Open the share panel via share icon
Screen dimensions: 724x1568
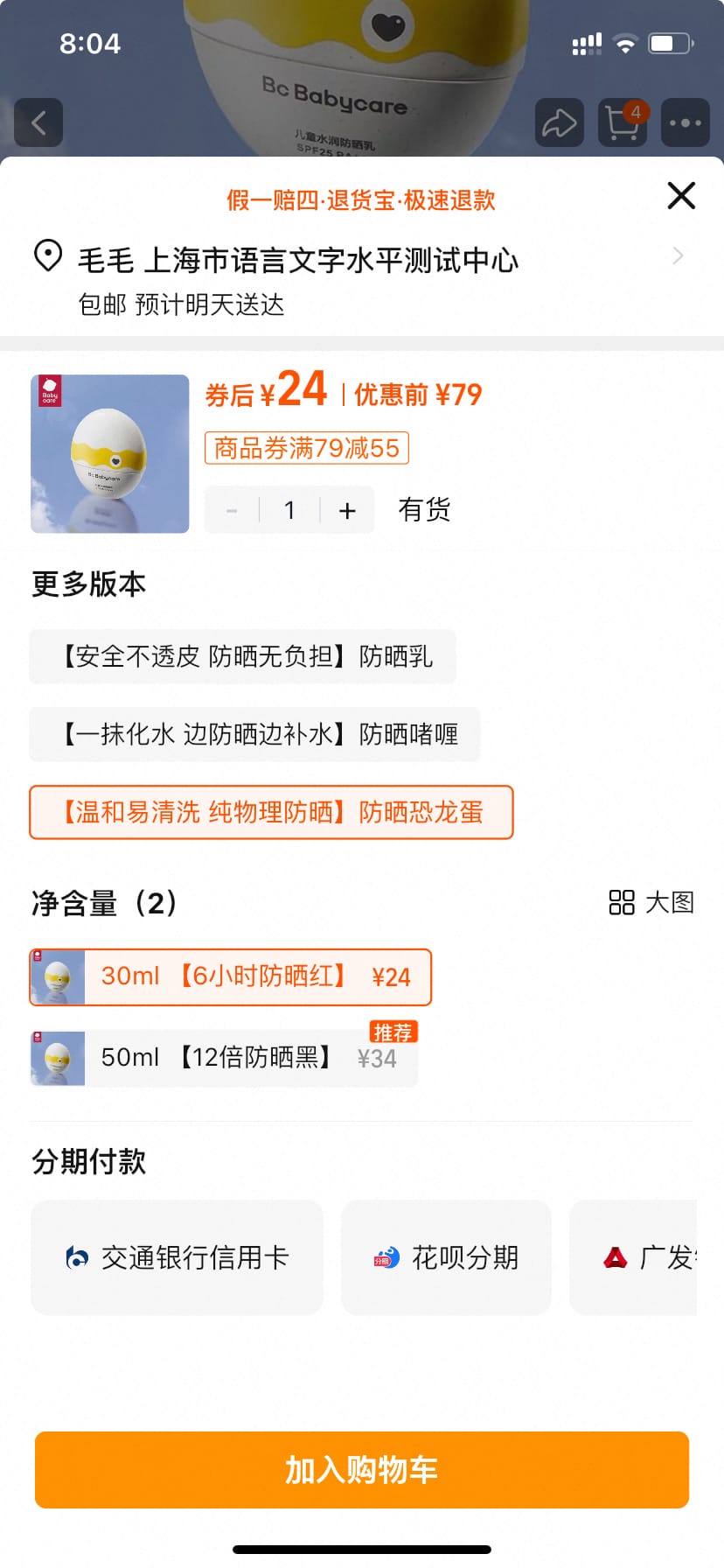559,122
